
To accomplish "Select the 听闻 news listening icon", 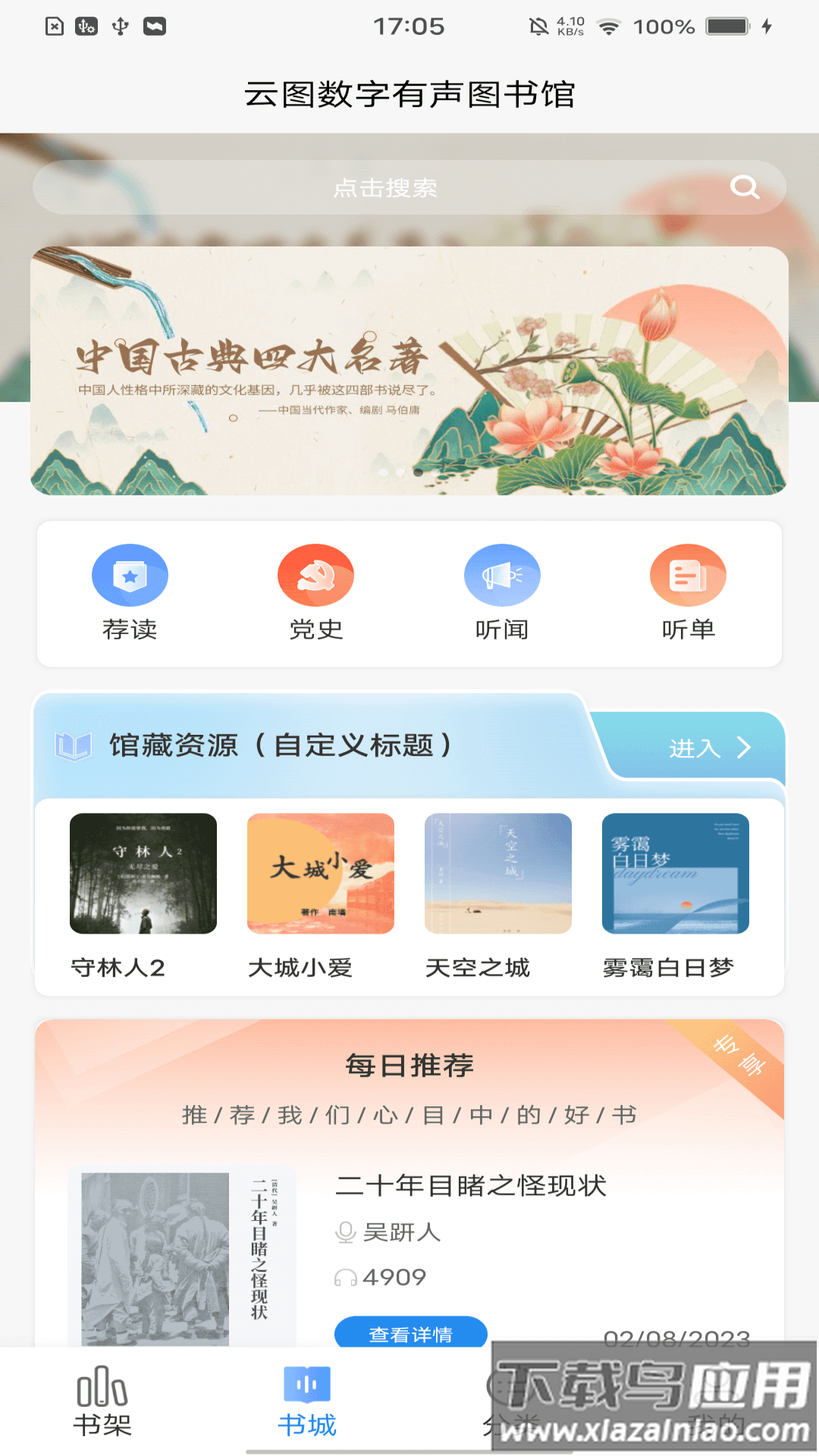I will pyautogui.click(x=503, y=575).
